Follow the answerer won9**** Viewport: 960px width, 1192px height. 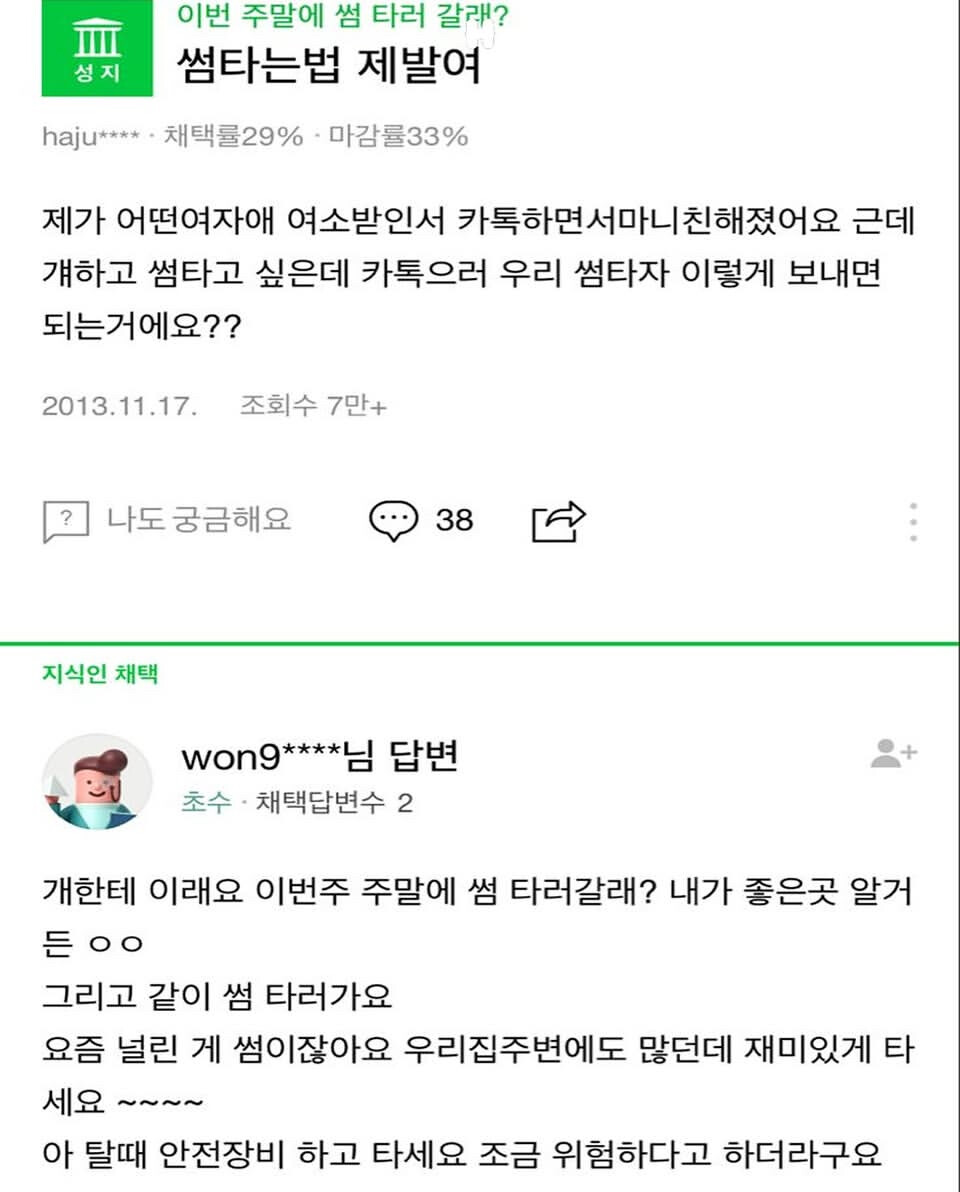(x=892, y=754)
